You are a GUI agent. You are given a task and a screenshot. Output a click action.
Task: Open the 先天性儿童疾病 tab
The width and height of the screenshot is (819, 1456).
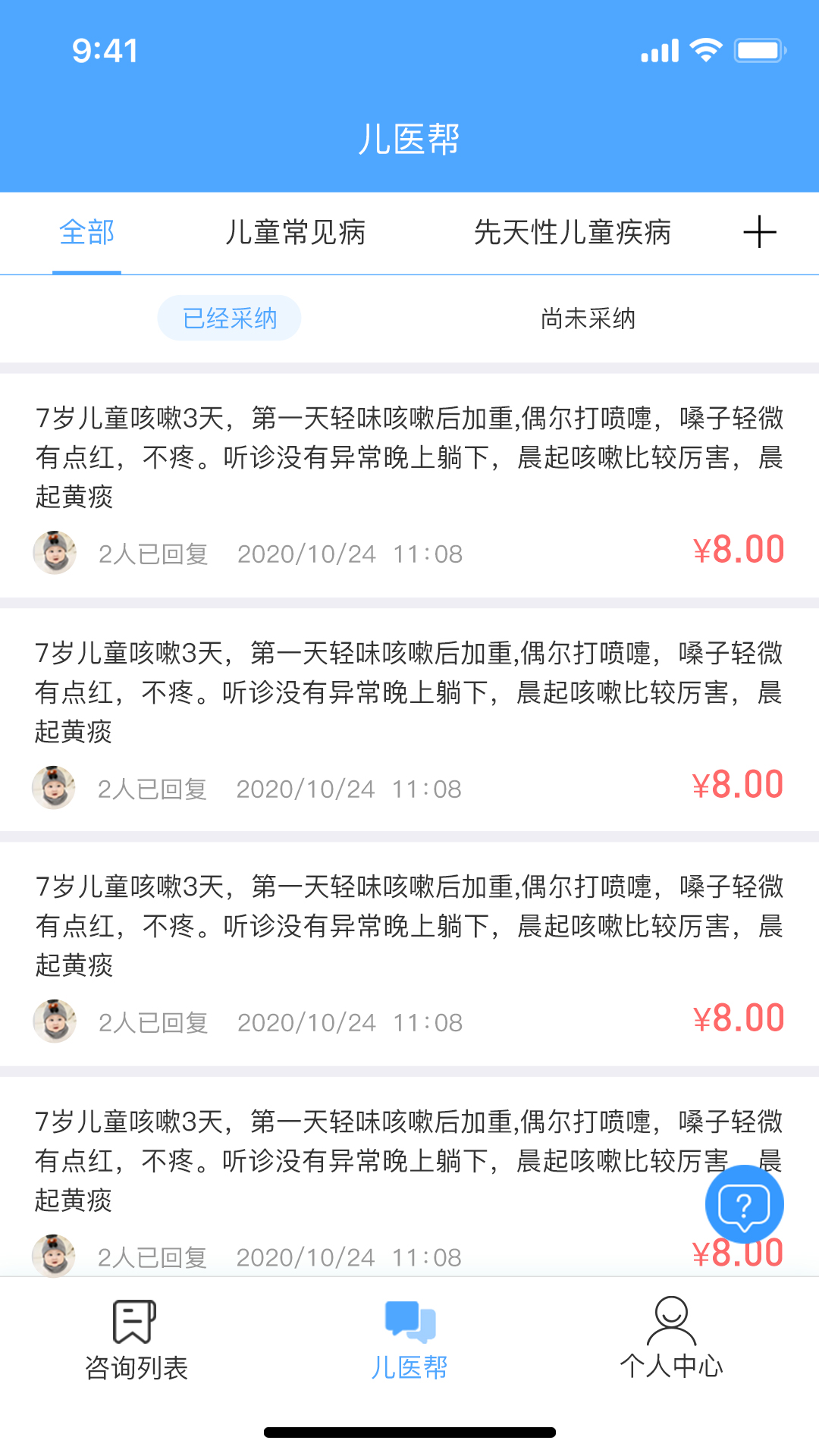coord(572,233)
